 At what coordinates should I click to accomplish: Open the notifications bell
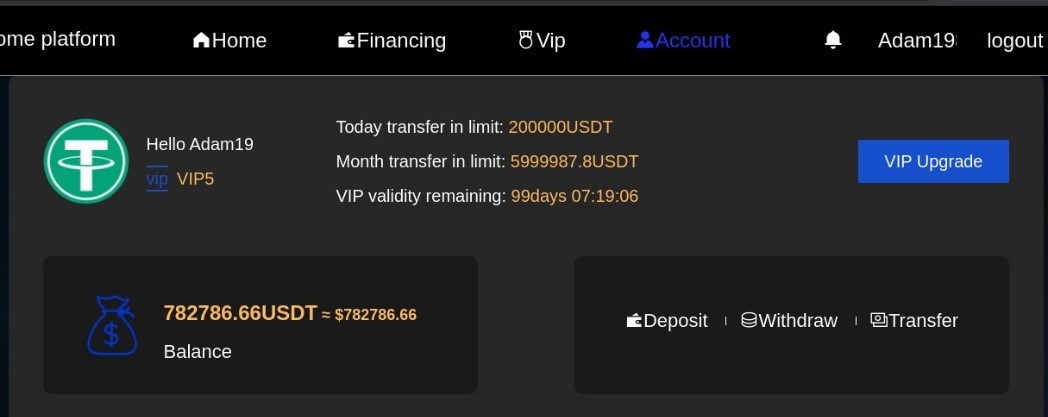click(x=832, y=40)
